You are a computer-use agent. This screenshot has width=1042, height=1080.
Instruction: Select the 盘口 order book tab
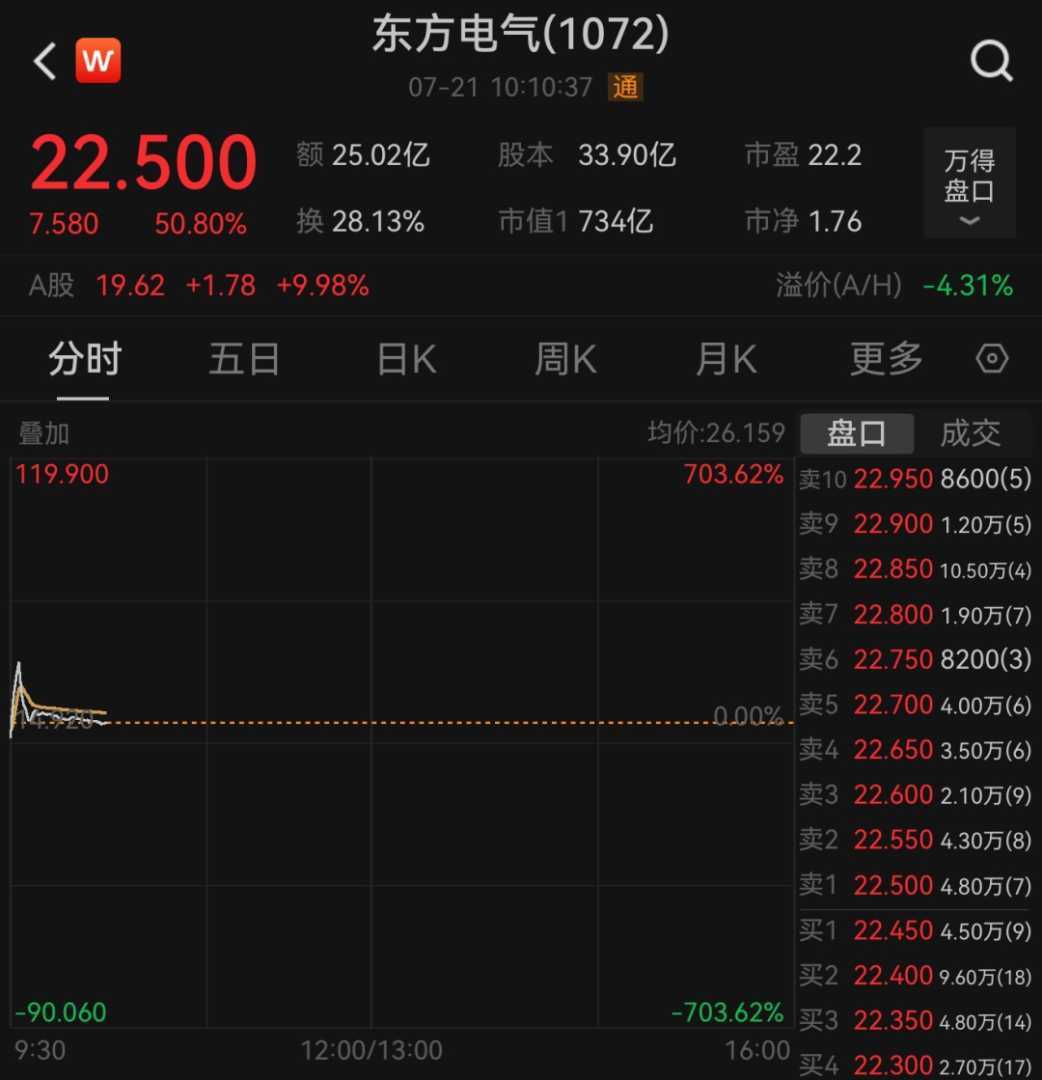point(857,433)
